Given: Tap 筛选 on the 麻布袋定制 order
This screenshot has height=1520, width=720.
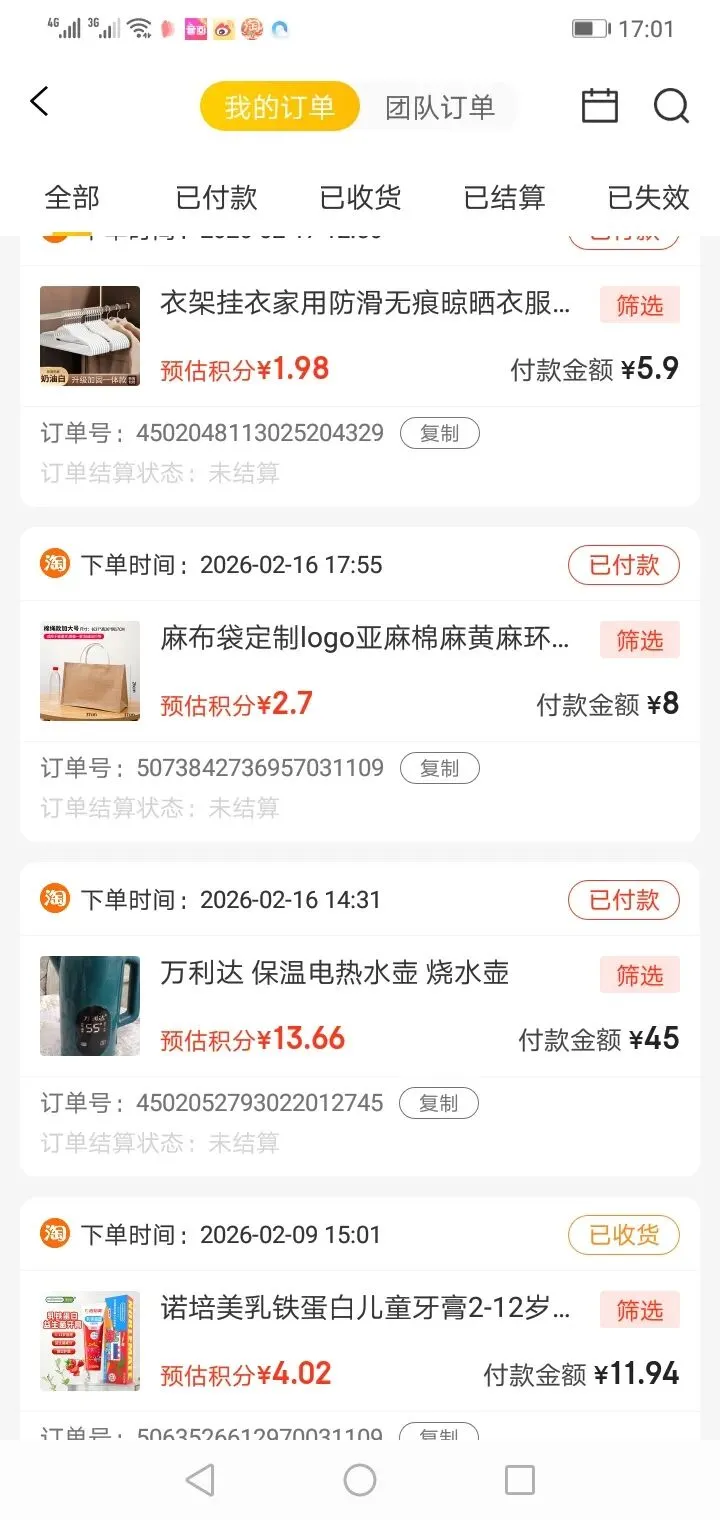Looking at the screenshot, I should pyautogui.click(x=639, y=640).
